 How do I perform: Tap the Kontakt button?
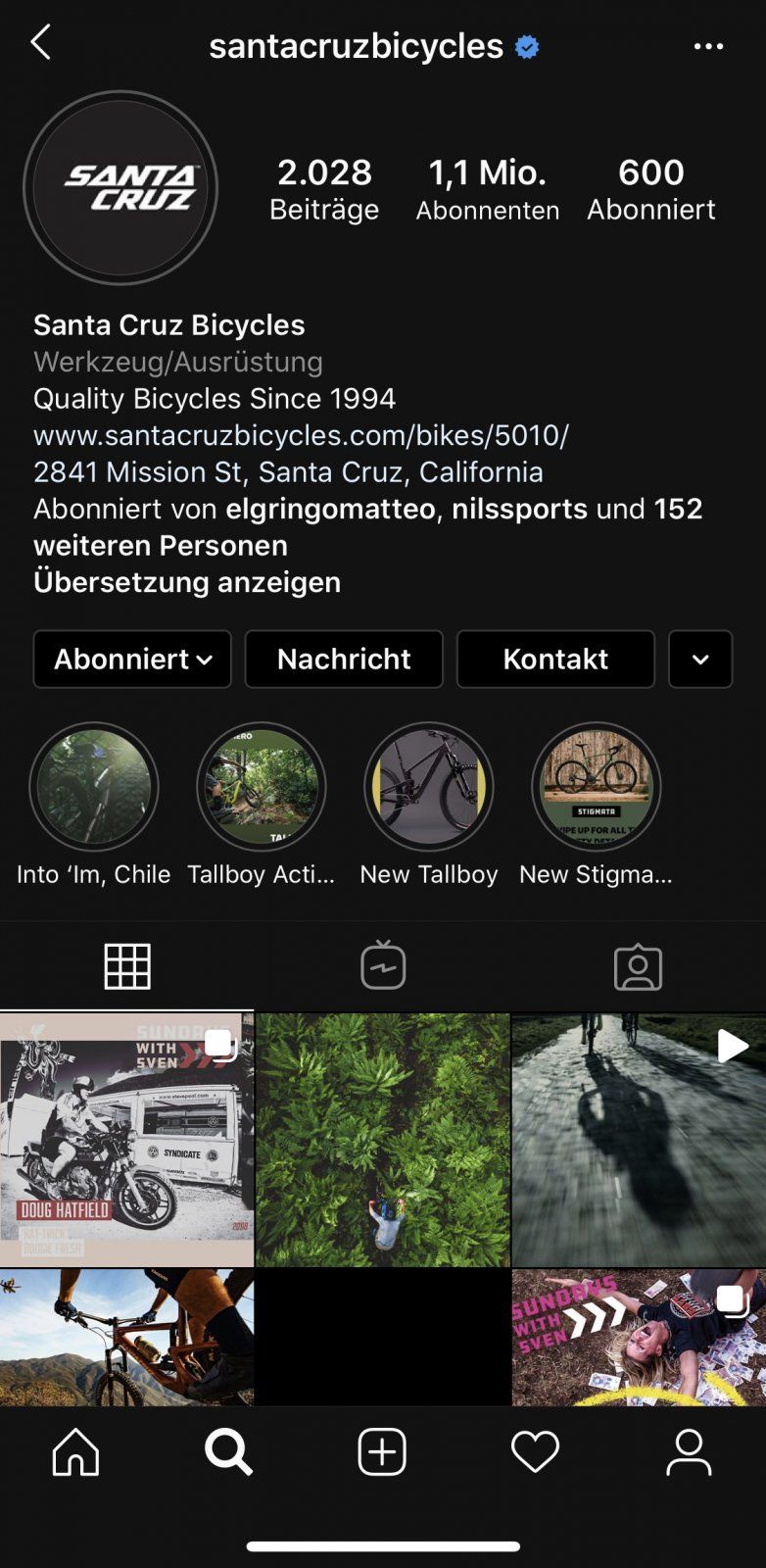555,659
